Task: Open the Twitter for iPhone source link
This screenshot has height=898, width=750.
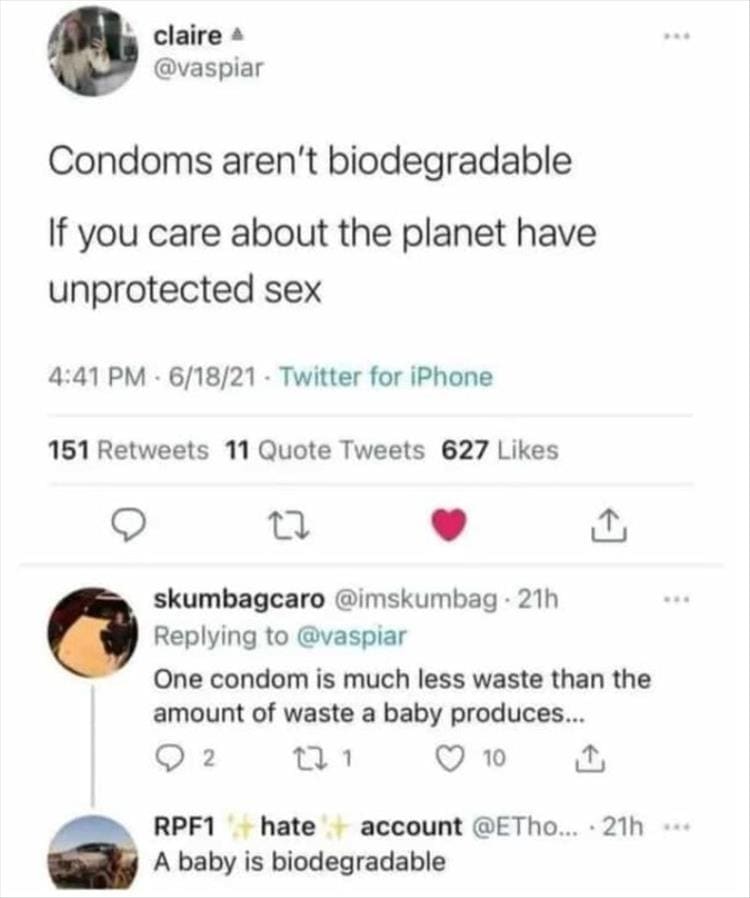Action: coord(385,377)
